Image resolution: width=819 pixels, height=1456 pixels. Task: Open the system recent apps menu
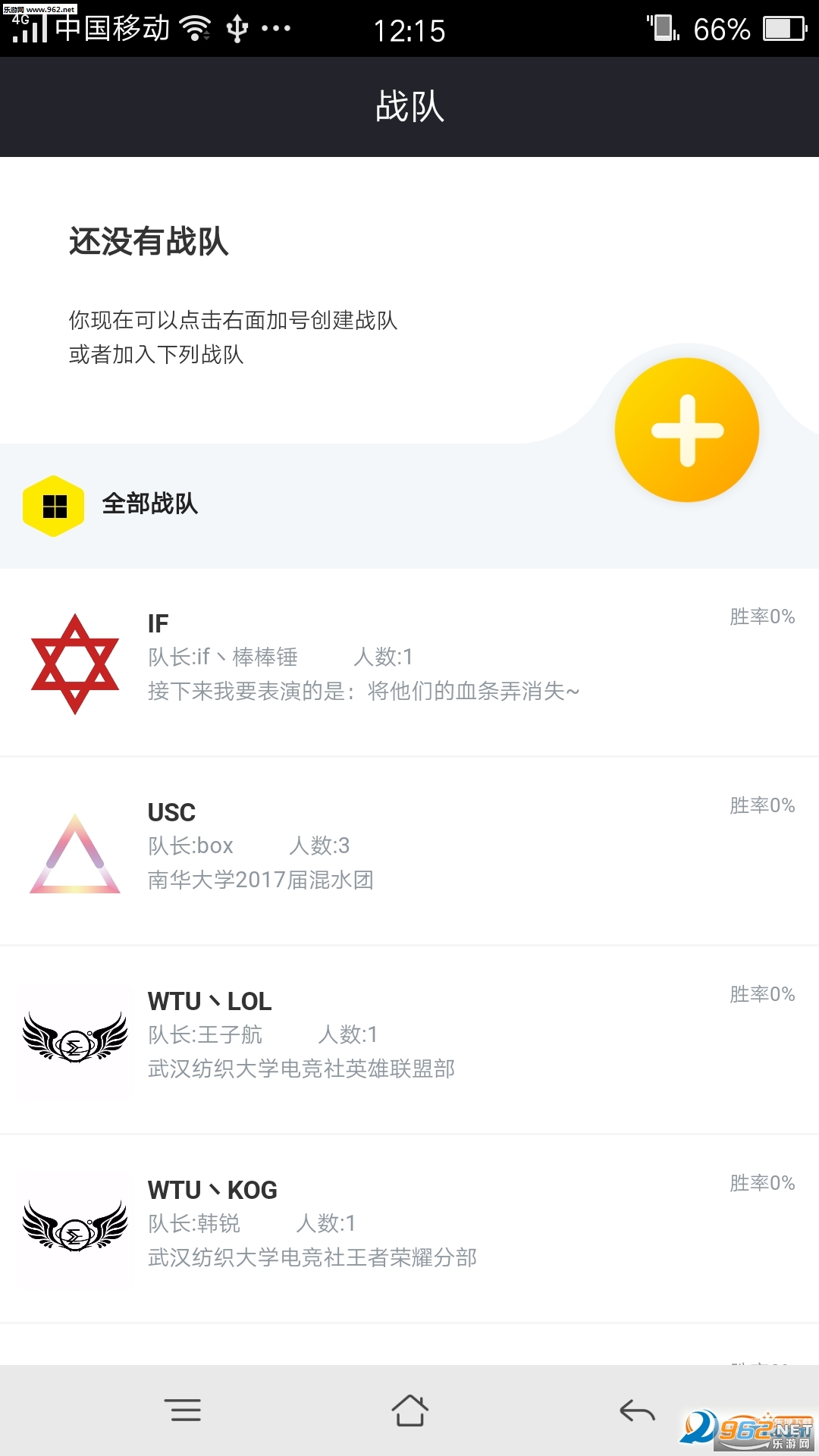tap(183, 1410)
